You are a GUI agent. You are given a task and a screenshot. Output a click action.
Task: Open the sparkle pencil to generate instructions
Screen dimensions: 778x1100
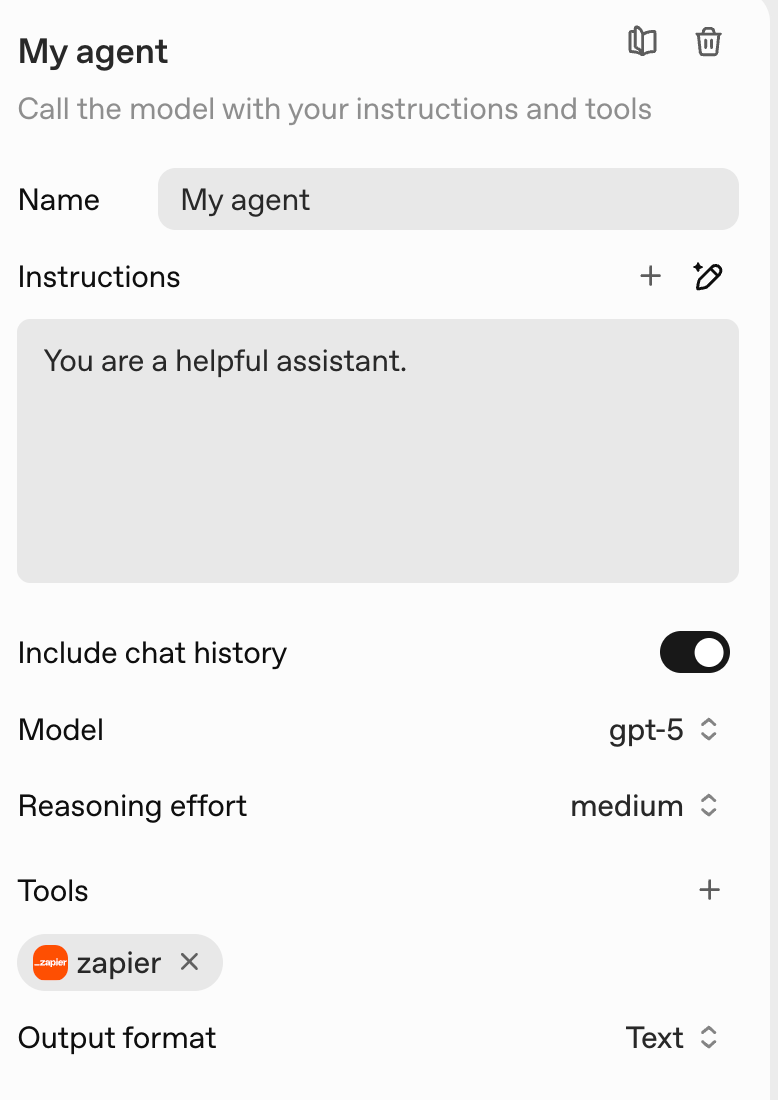pos(708,276)
